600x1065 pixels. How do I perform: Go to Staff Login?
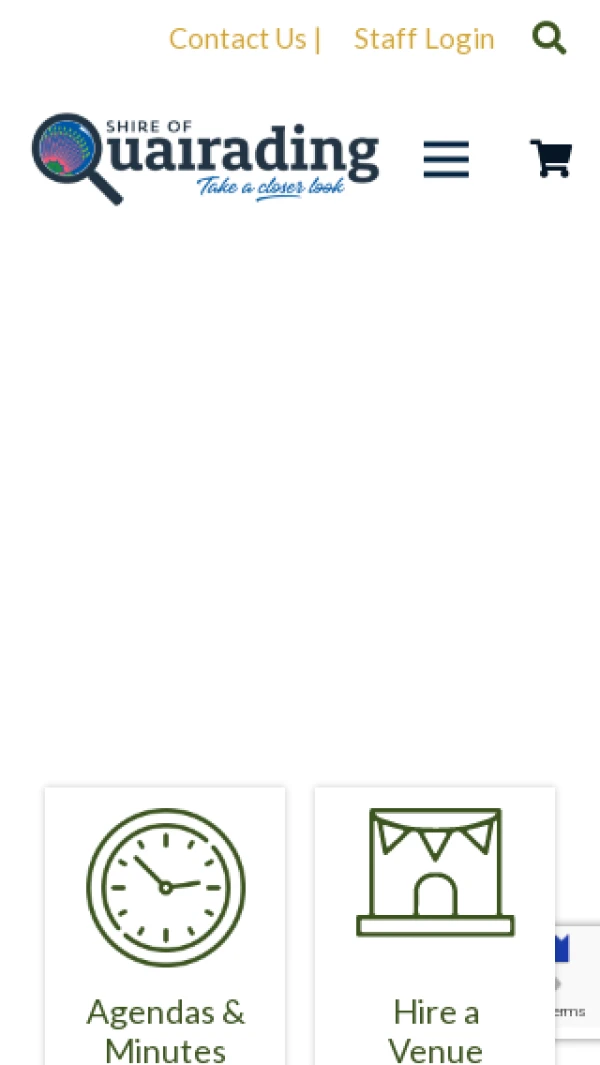coord(424,39)
